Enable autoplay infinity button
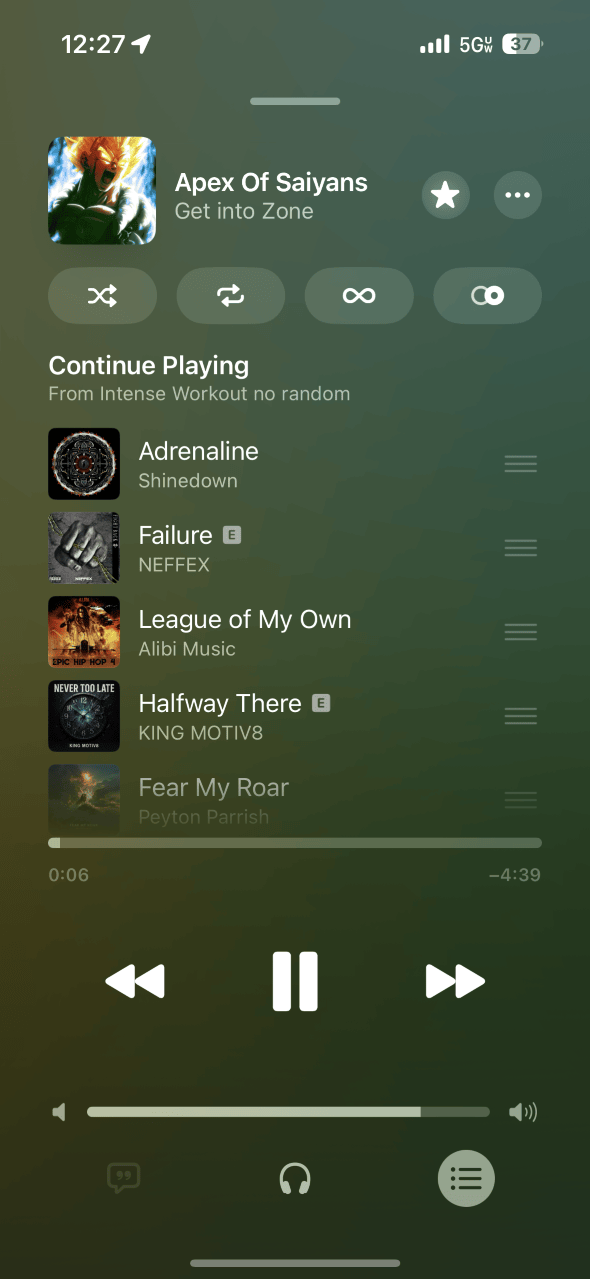The height and width of the screenshot is (1279, 590). [x=359, y=296]
